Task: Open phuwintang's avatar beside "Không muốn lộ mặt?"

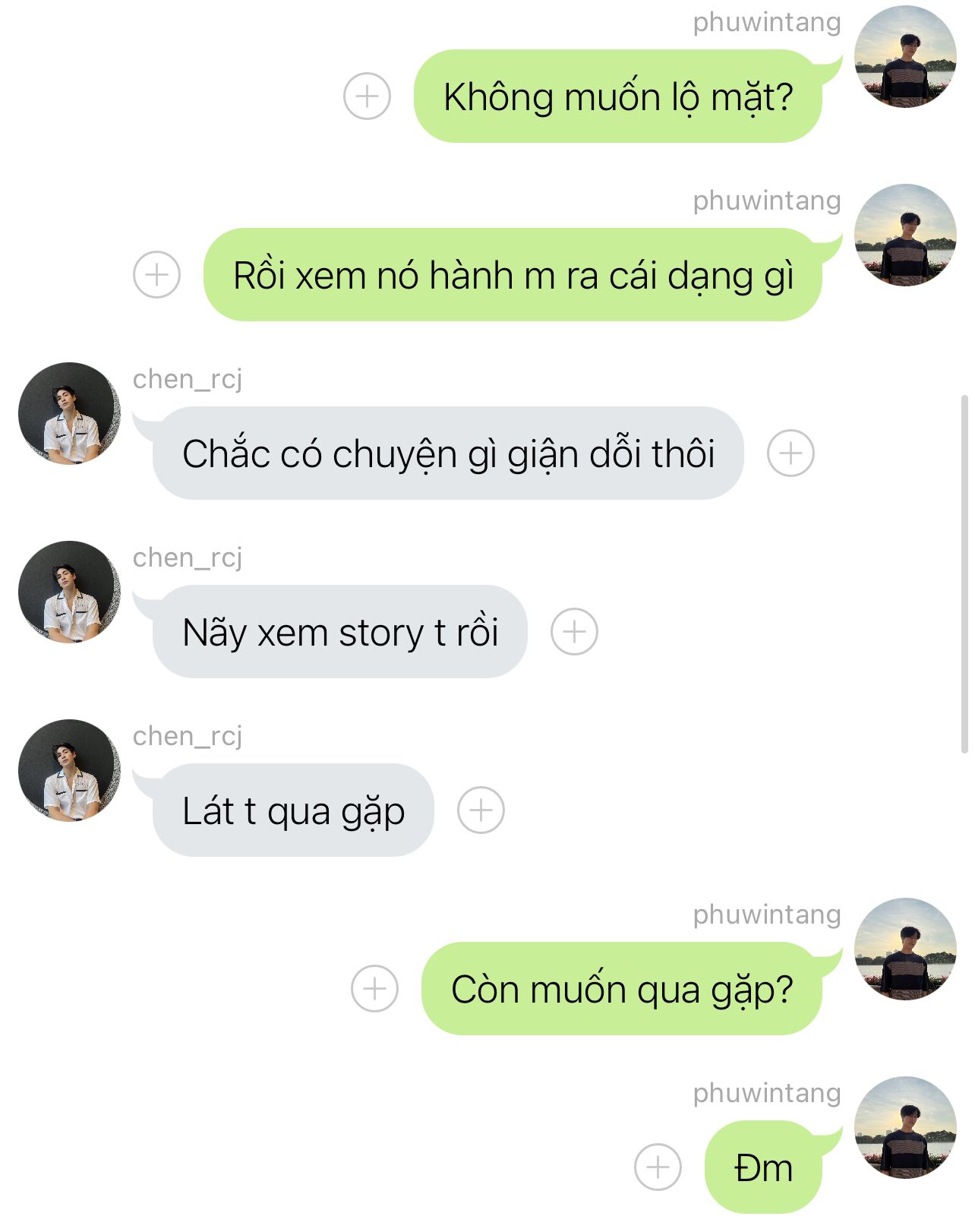Action: click(905, 57)
